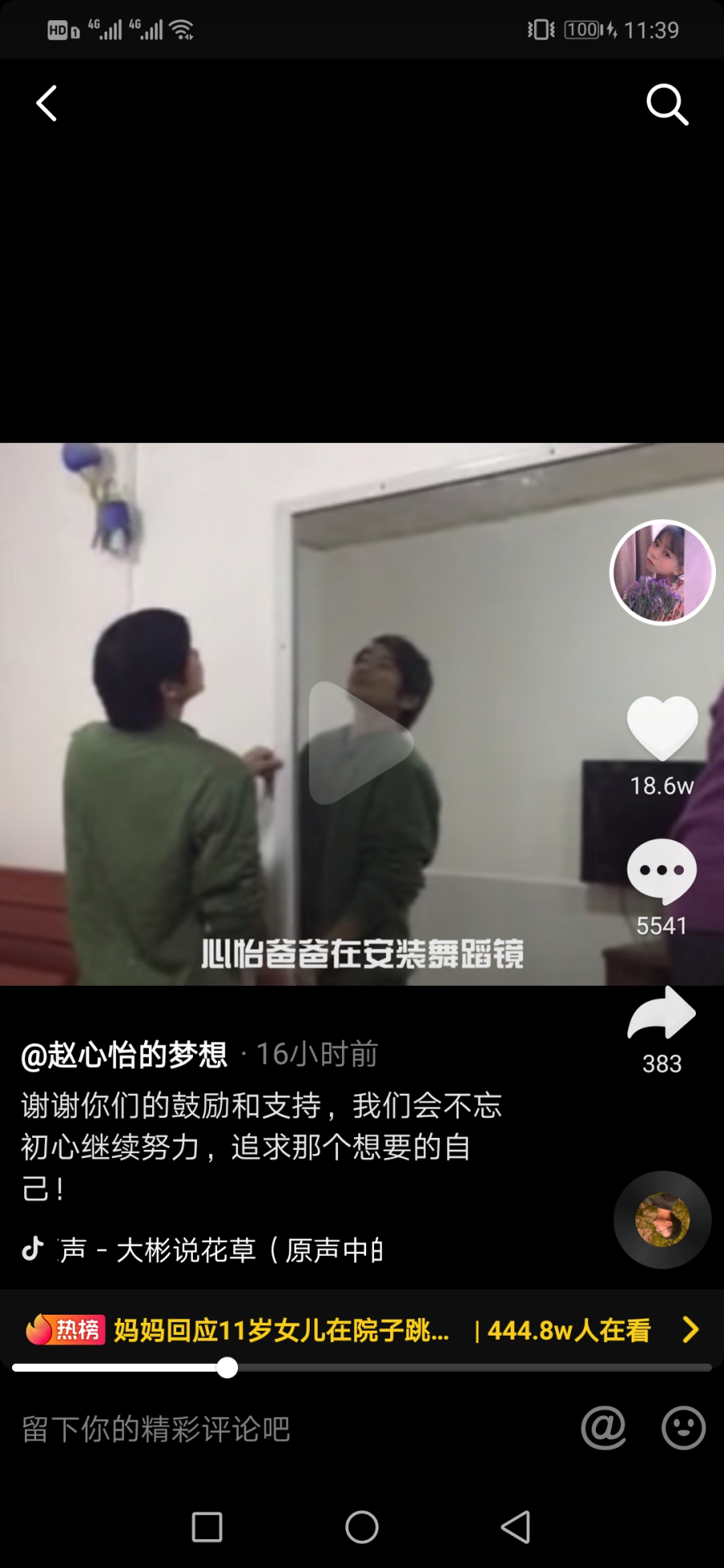Open the comments with 5541 replies

(x=662, y=872)
